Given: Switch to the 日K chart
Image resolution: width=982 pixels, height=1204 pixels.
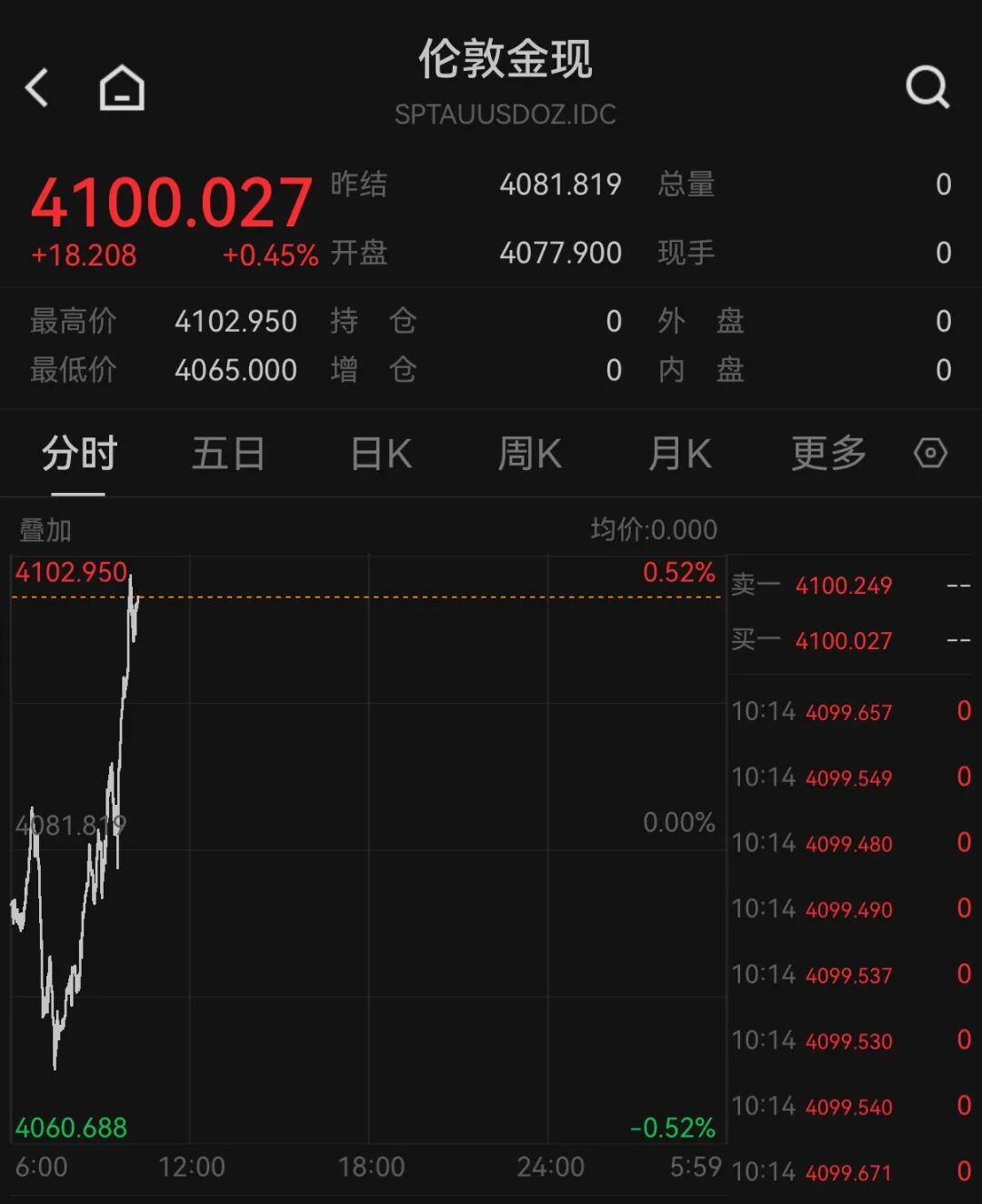Looking at the screenshot, I should (381, 453).
